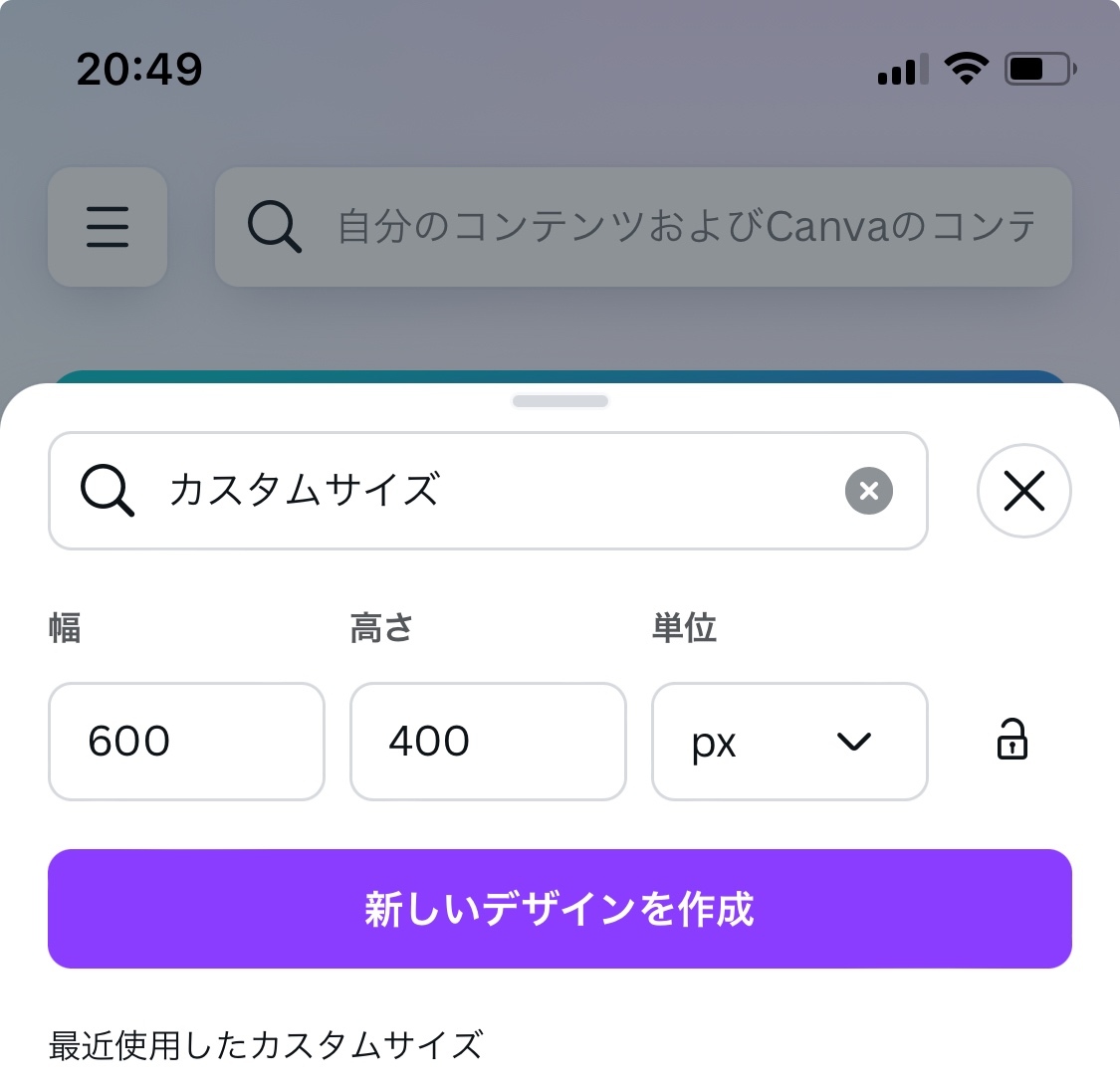Tap the Canva content search bar
Screen dimensions: 1120x1086
coord(643,227)
